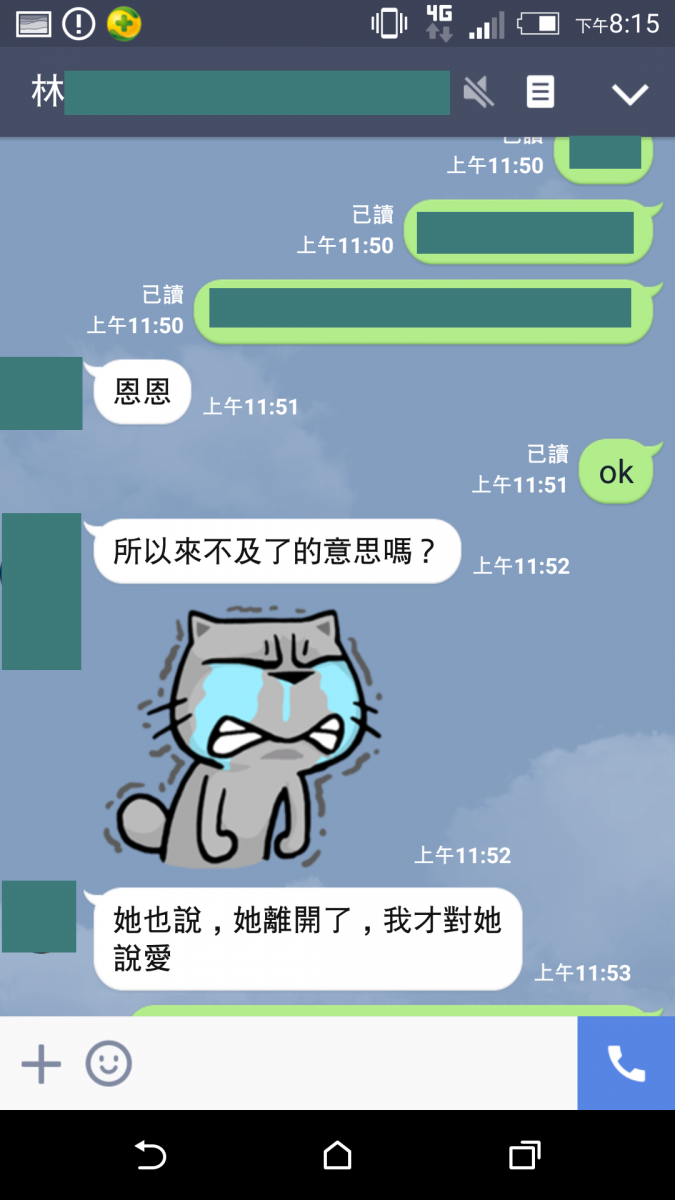Expand the chat menu chevron
This screenshot has height=1200, width=675.
[630, 94]
